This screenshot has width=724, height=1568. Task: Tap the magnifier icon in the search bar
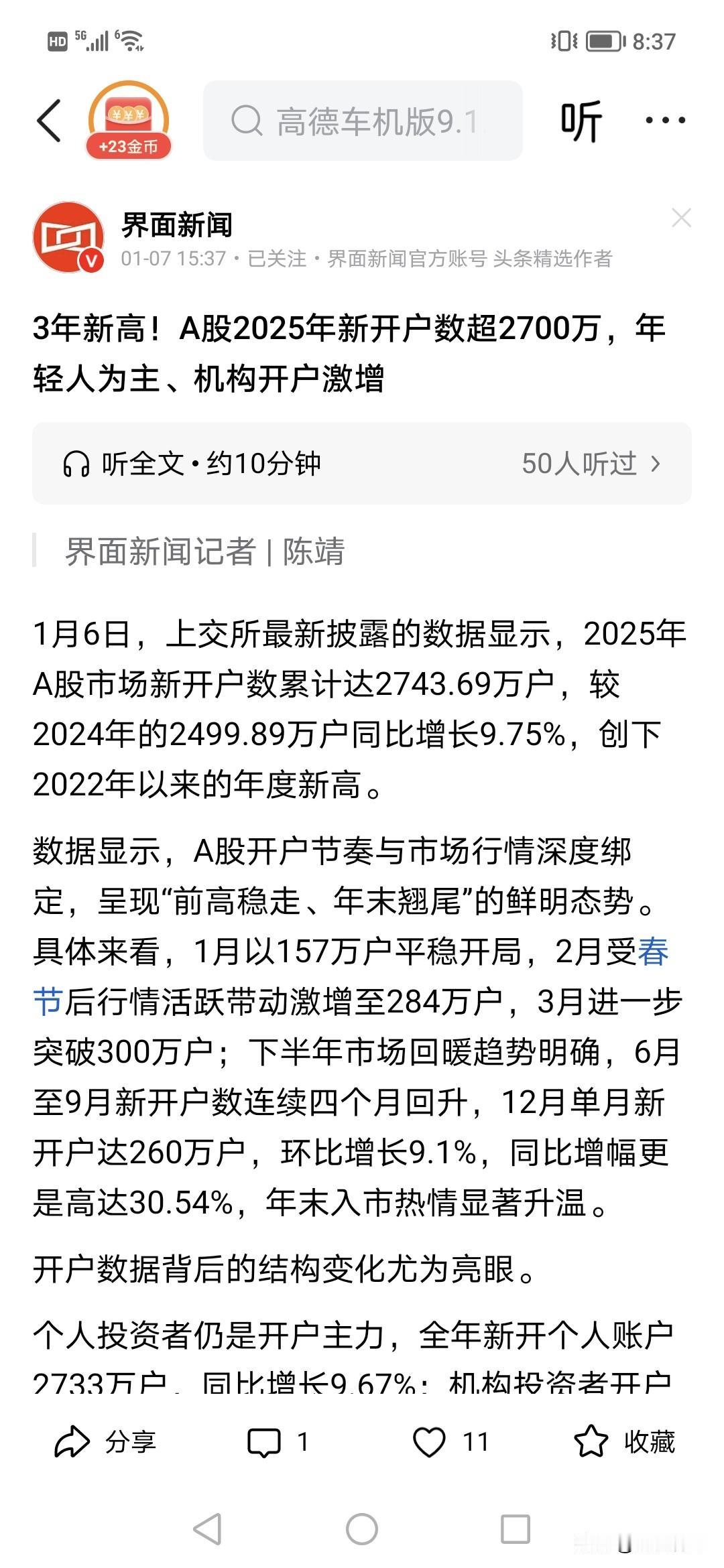[246, 121]
